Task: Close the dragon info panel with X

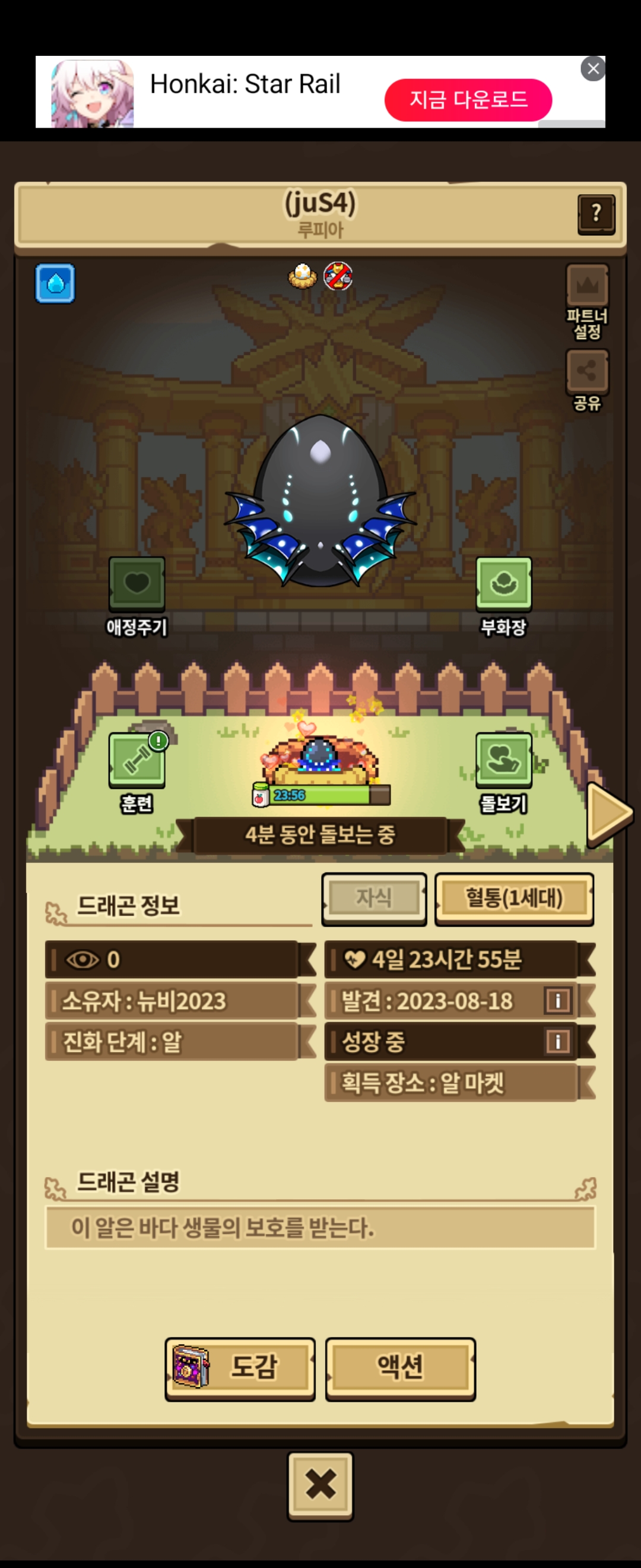Action: point(320,1486)
